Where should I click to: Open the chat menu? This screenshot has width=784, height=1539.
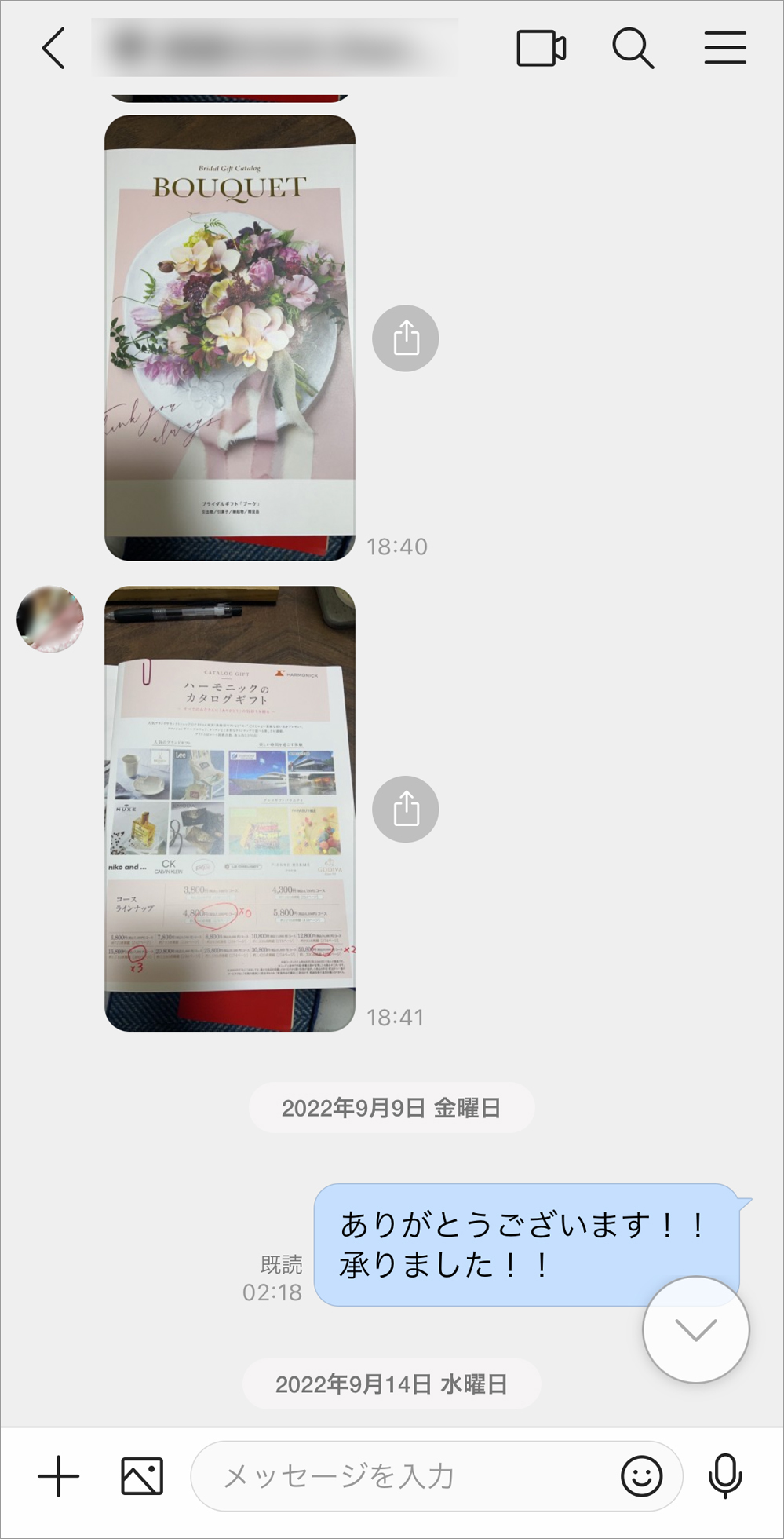coord(724,48)
